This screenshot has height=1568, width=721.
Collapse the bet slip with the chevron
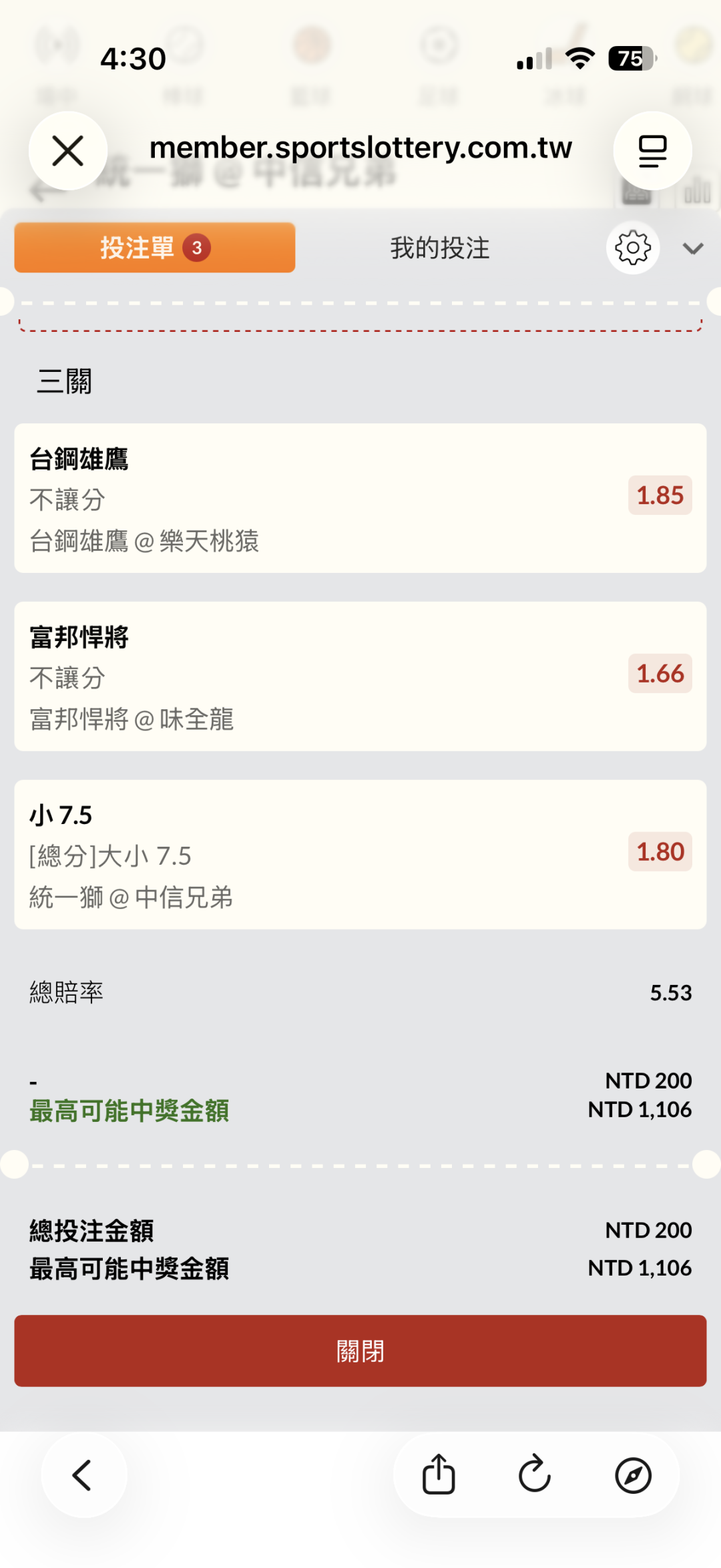(x=693, y=249)
